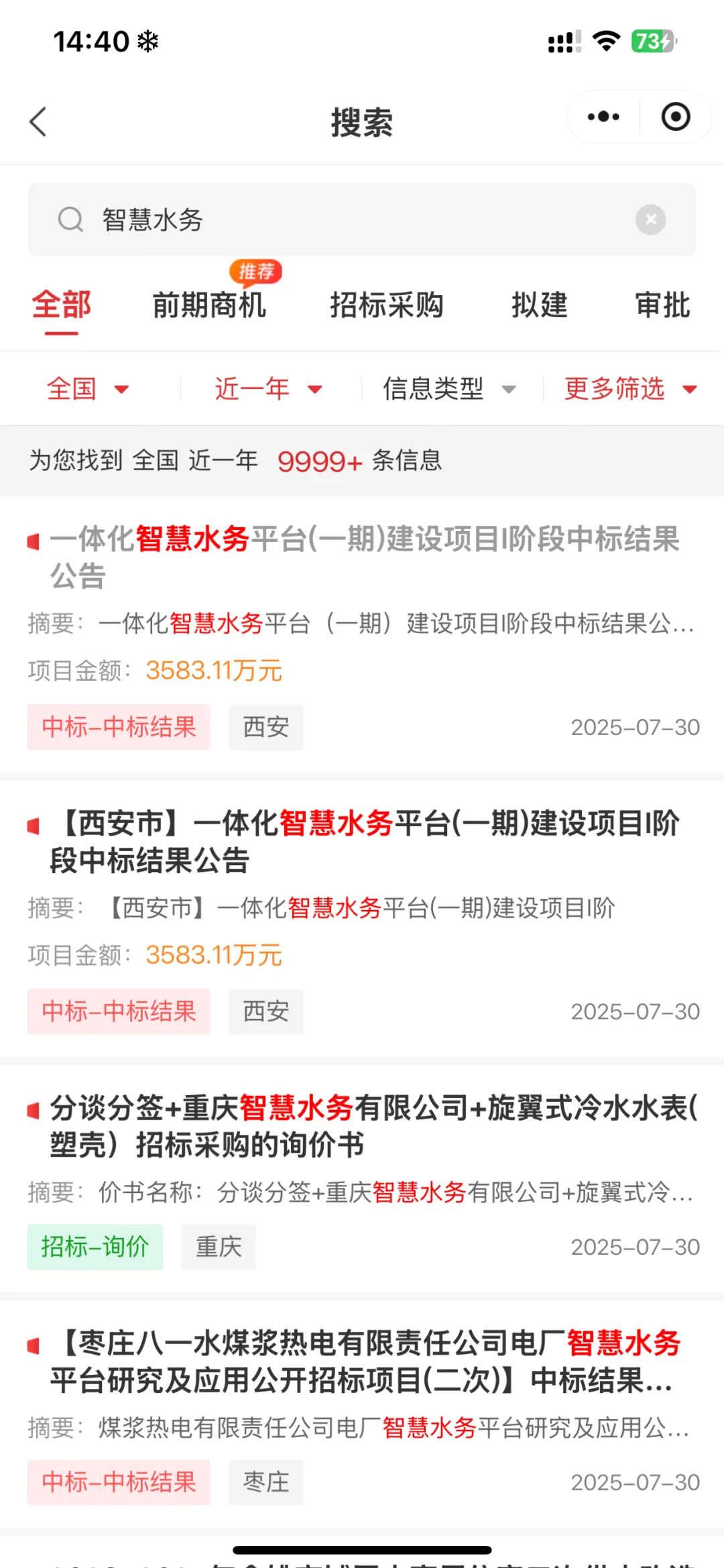This screenshot has width=724, height=1568.
Task: Close the mini program with the circle icon
Action: 676,117
